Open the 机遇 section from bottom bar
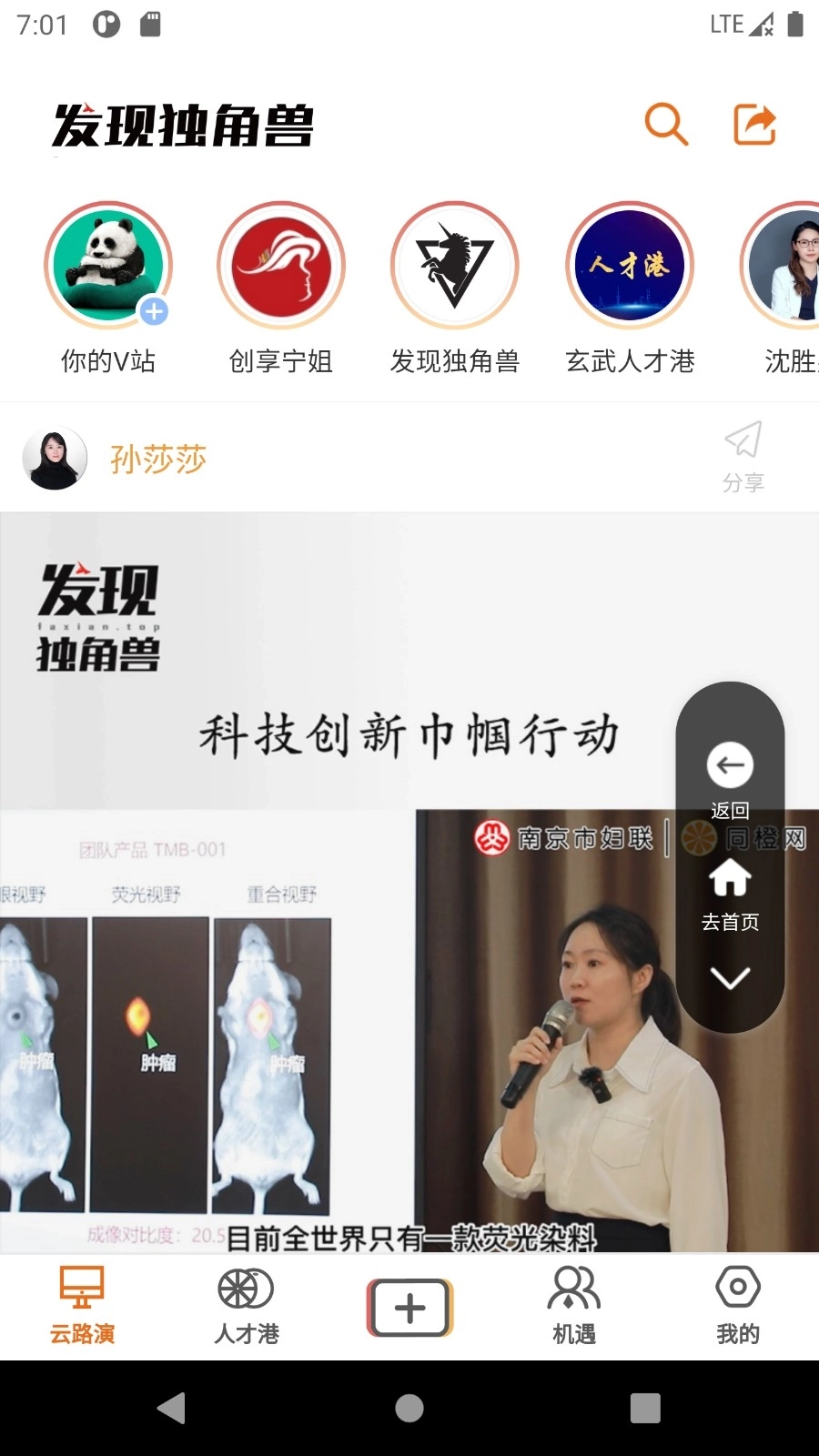Screen dimensions: 819x1456 (x=572, y=1306)
